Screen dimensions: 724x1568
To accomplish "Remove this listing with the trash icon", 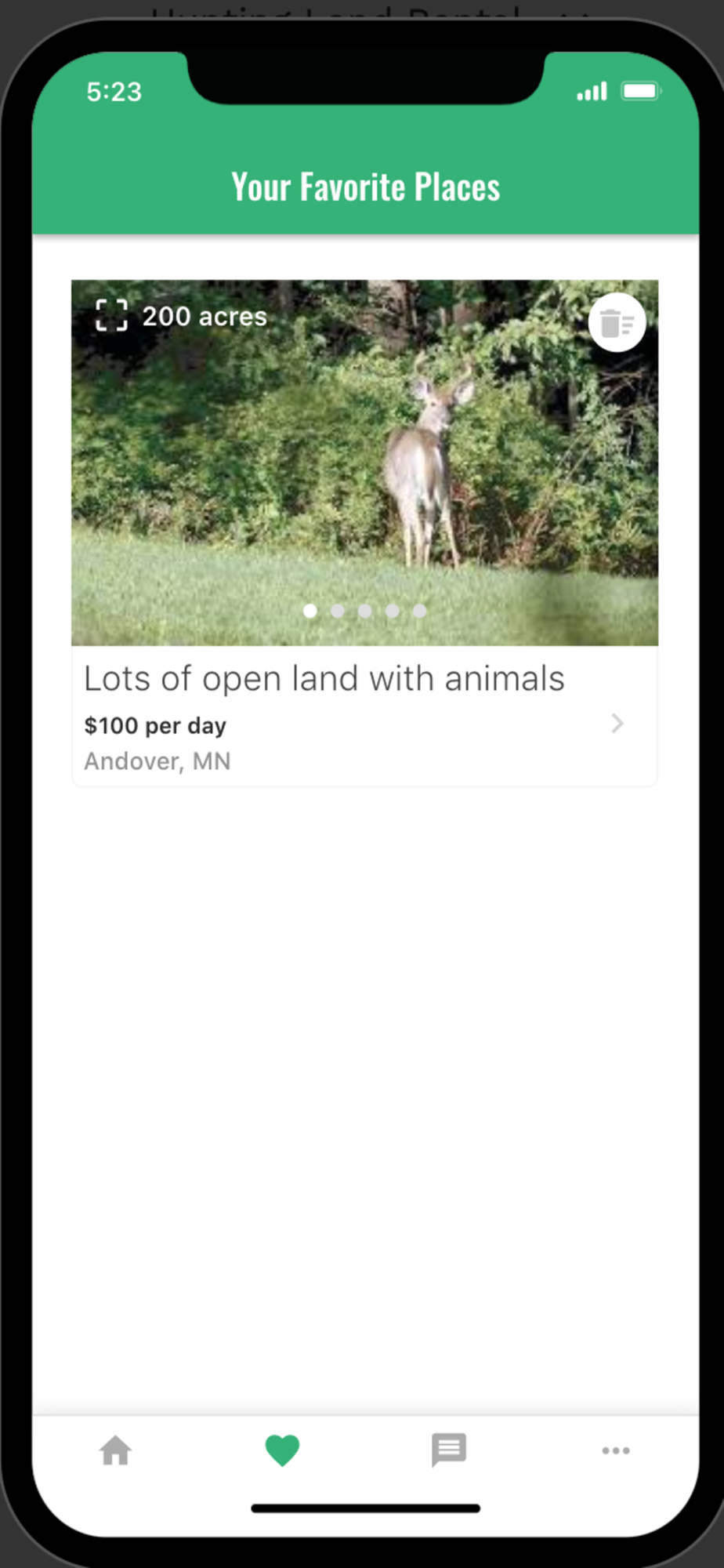I will [x=617, y=322].
